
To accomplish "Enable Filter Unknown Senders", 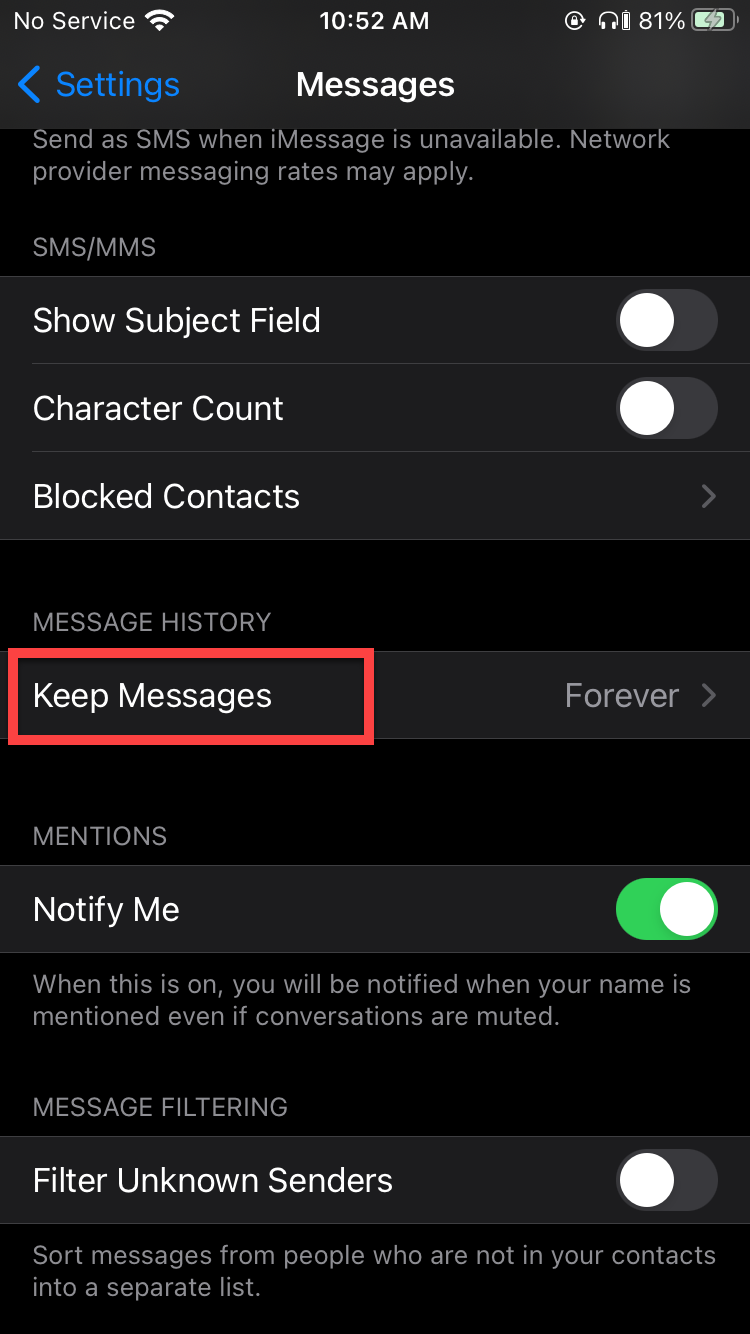I will 666,1180.
